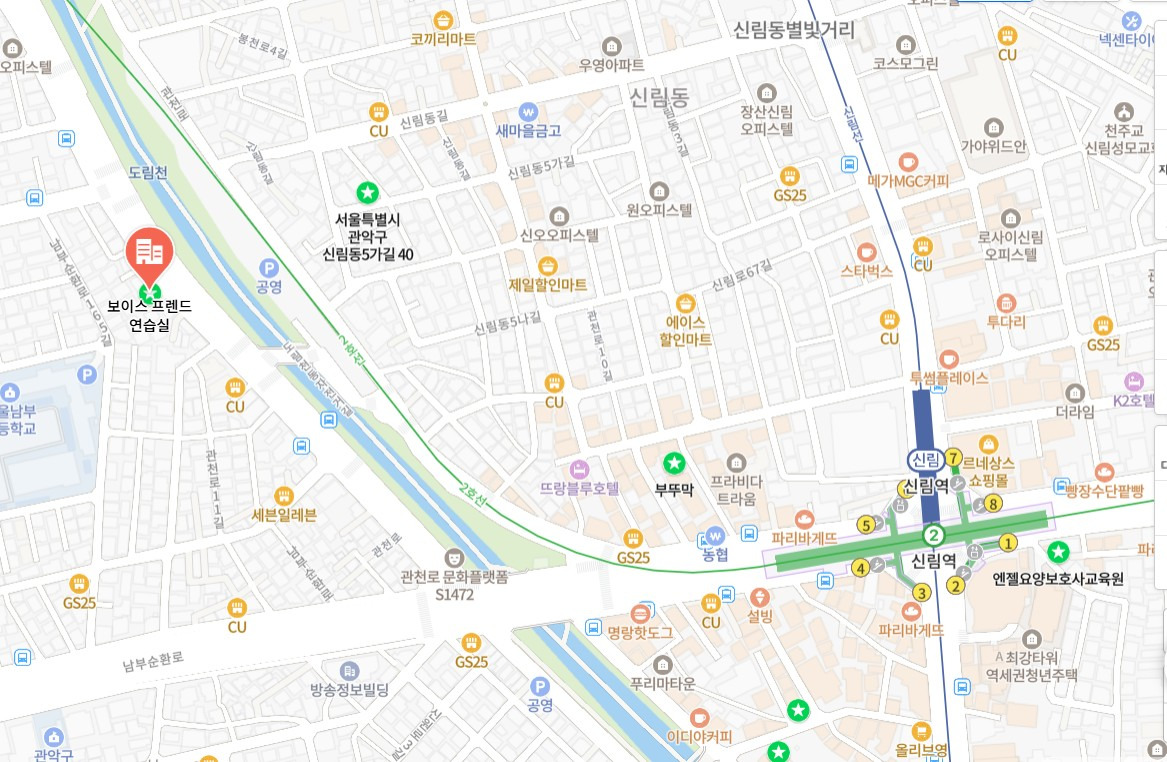Open the 메가MGC커피 place marker
Image resolution: width=1167 pixels, height=762 pixels.
click(x=908, y=161)
